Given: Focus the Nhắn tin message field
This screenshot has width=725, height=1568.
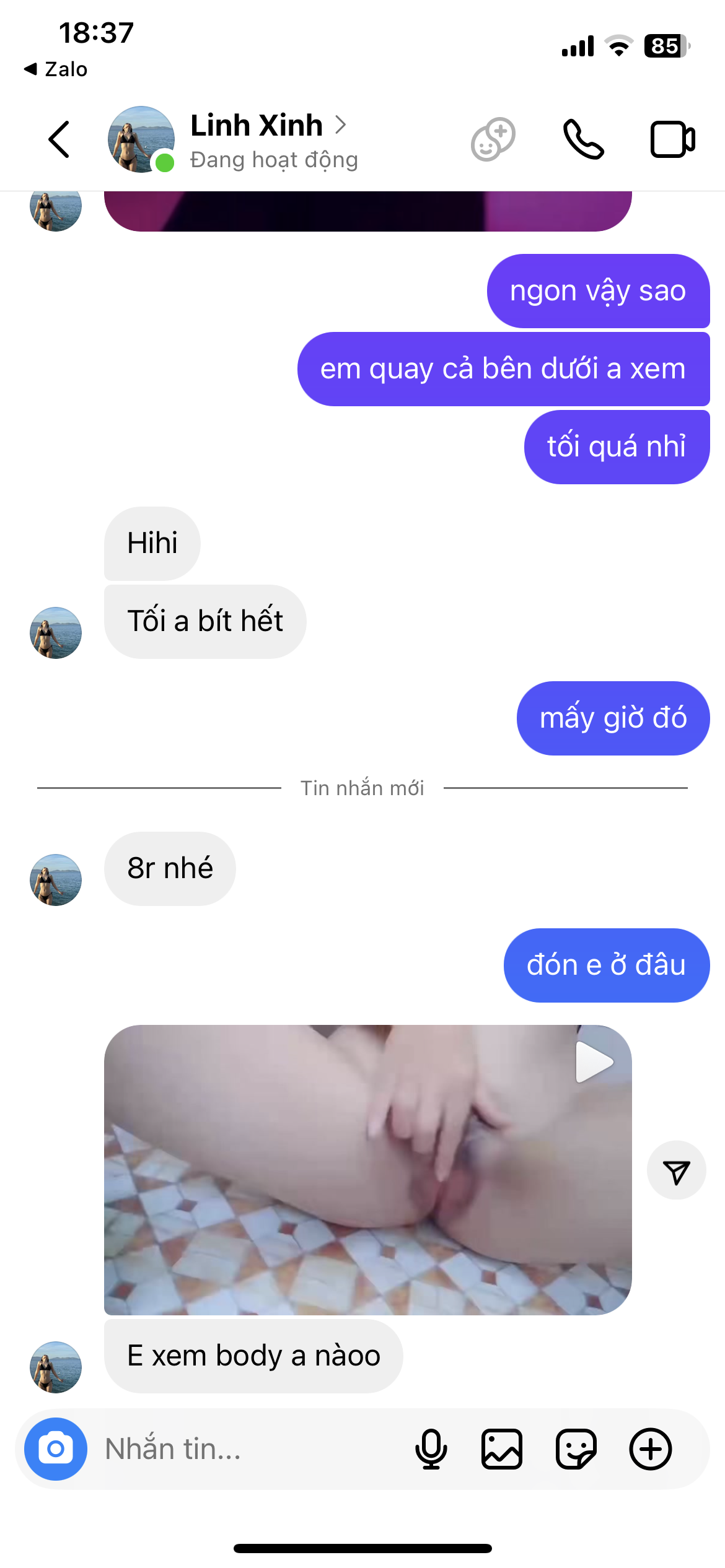Looking at the screenshot, I should click(x=248, y=1448).
